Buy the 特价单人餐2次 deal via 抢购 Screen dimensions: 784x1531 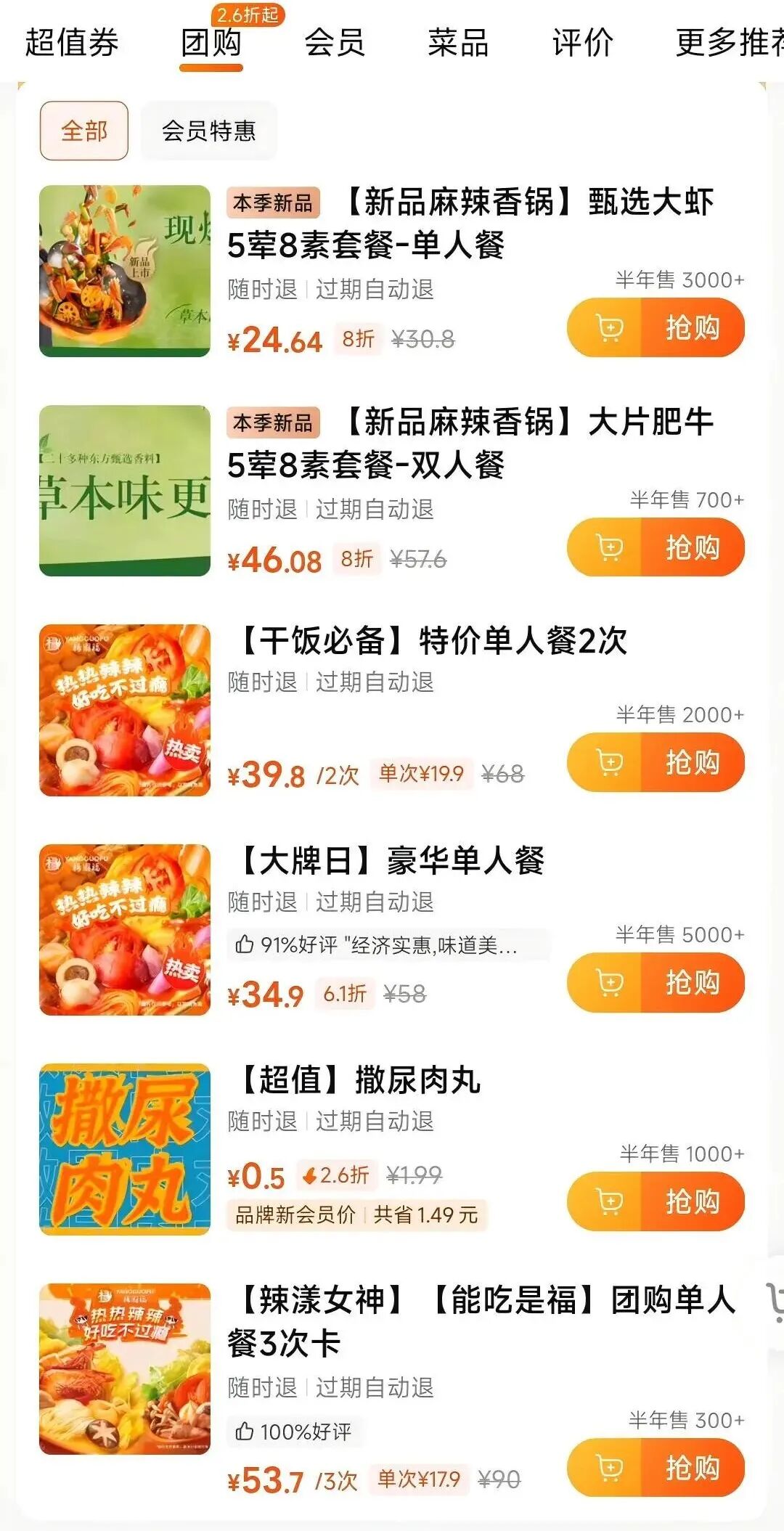693,762
